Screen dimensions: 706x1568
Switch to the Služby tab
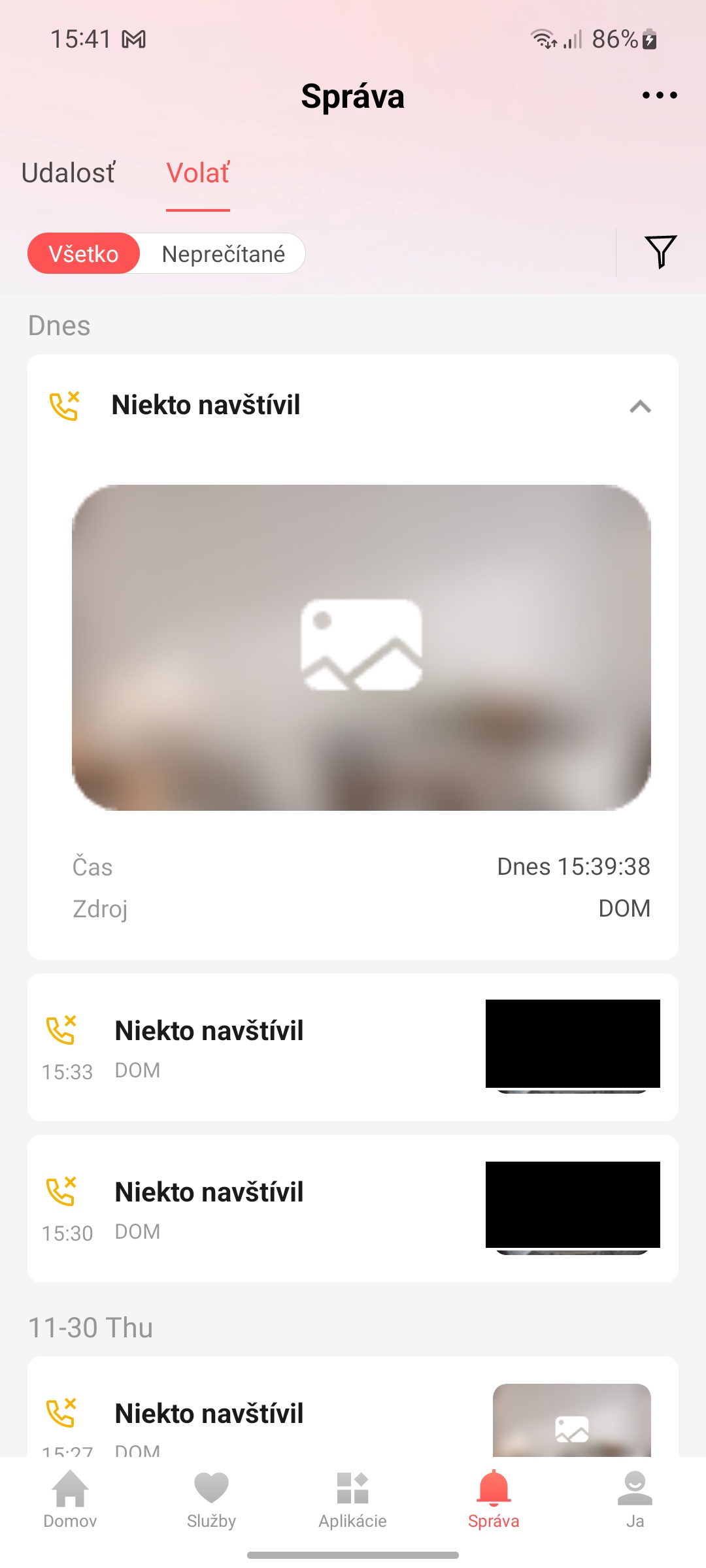click(x=211, y=1499)
